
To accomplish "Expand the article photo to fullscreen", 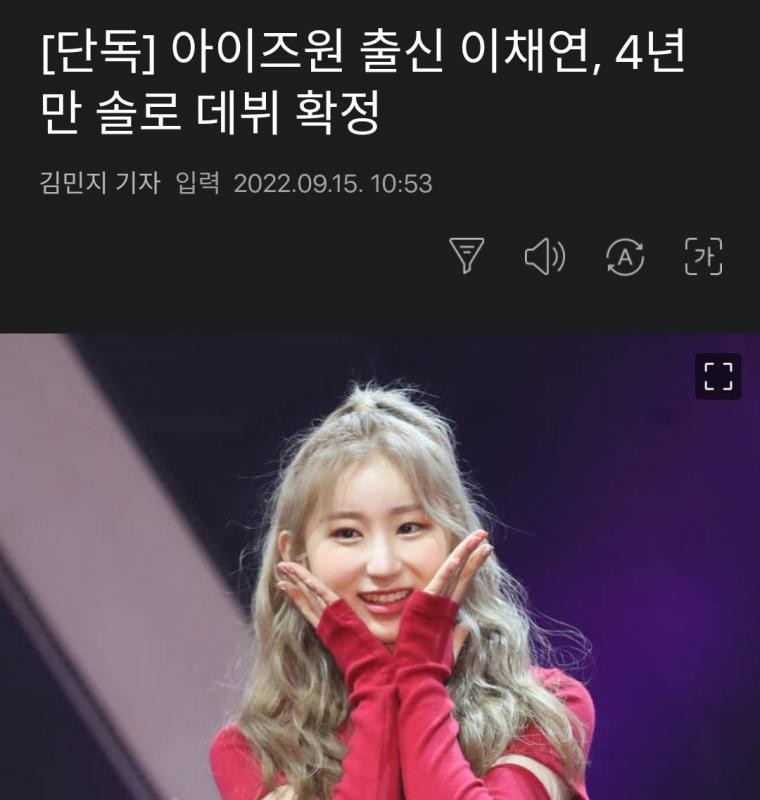I will (x=718, y=377).
